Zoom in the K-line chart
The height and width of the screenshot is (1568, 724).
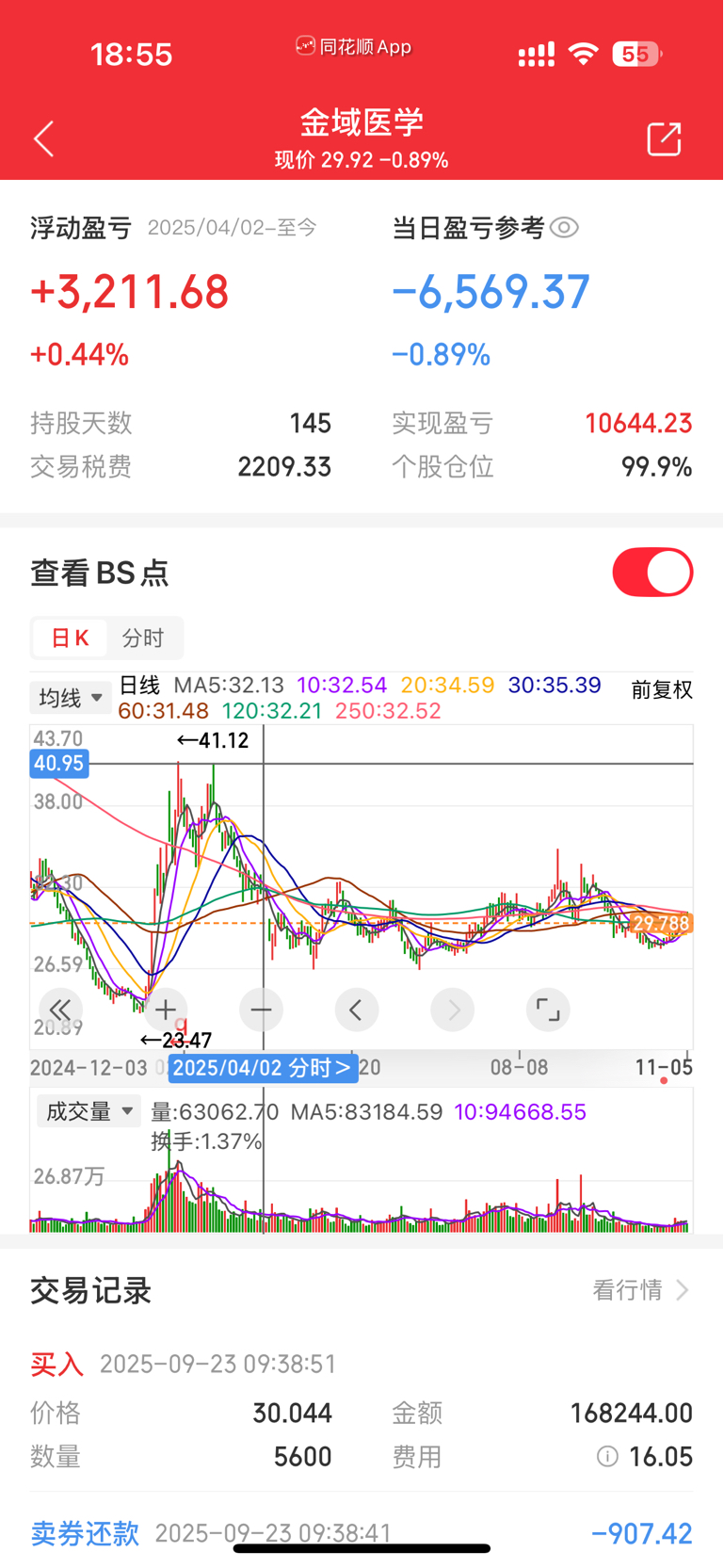coord(166,1010)
